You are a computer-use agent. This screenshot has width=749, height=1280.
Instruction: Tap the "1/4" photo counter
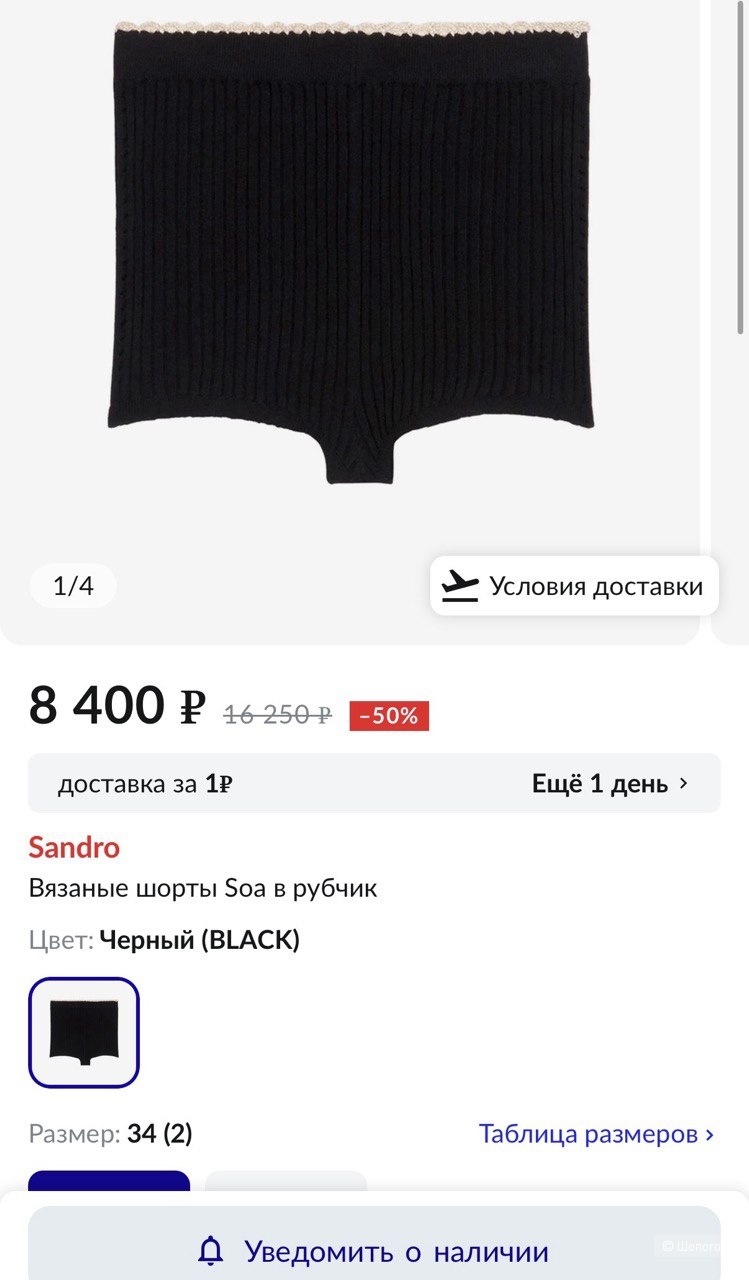click(74, 585)
